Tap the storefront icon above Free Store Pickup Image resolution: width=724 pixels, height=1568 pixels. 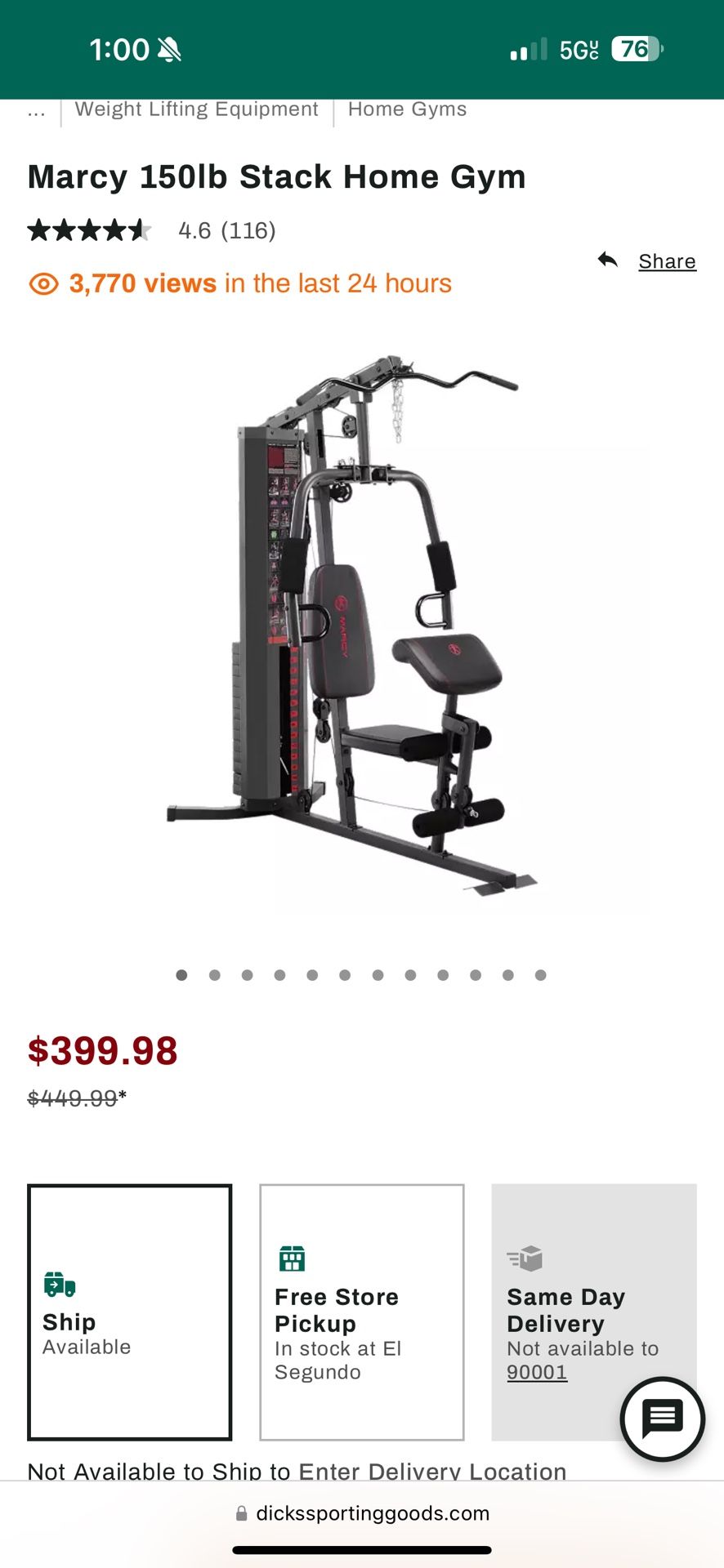click(x=292, y=1258)
